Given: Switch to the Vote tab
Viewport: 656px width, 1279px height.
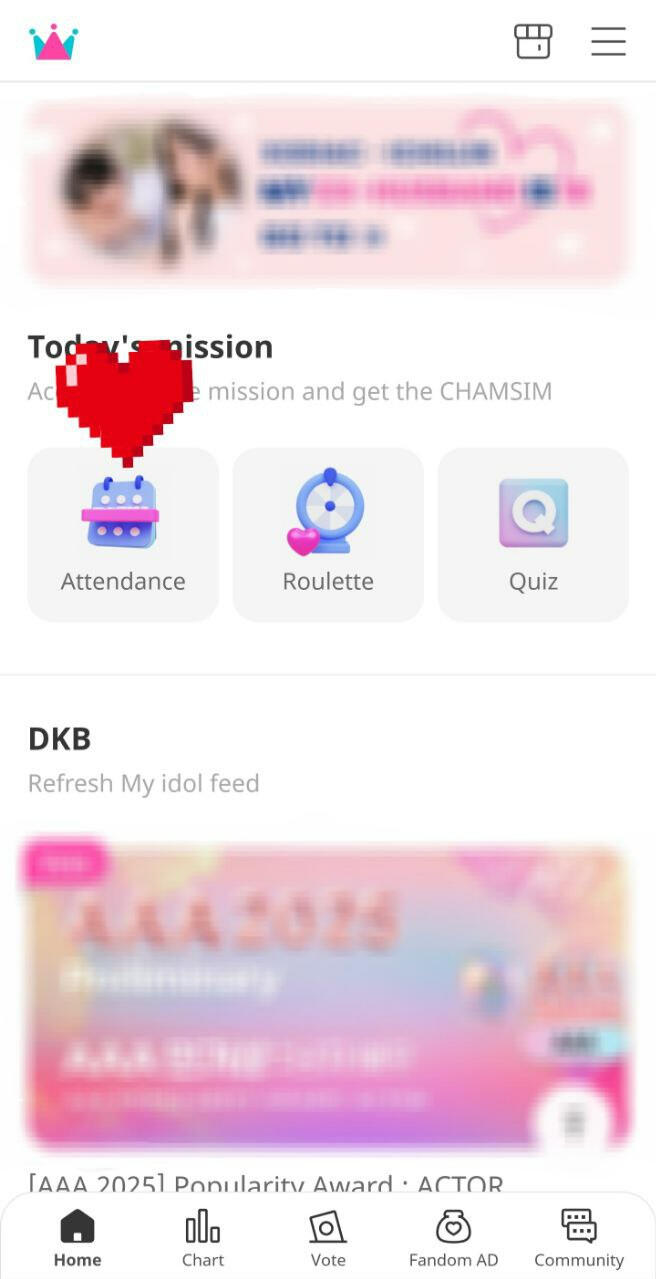Looking at the screenshot, I should 328,1238.
